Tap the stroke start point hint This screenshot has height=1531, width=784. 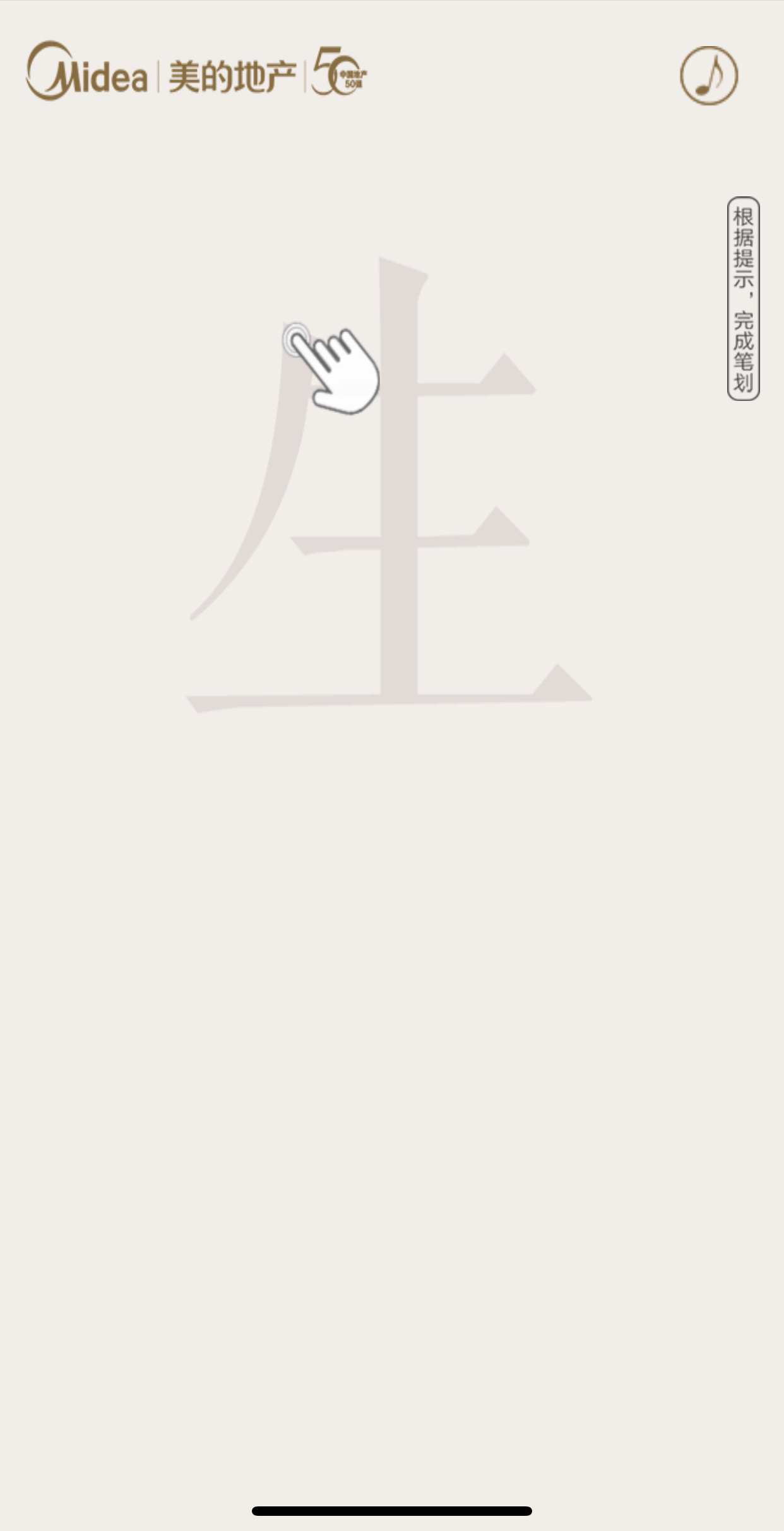coord(295,340)
